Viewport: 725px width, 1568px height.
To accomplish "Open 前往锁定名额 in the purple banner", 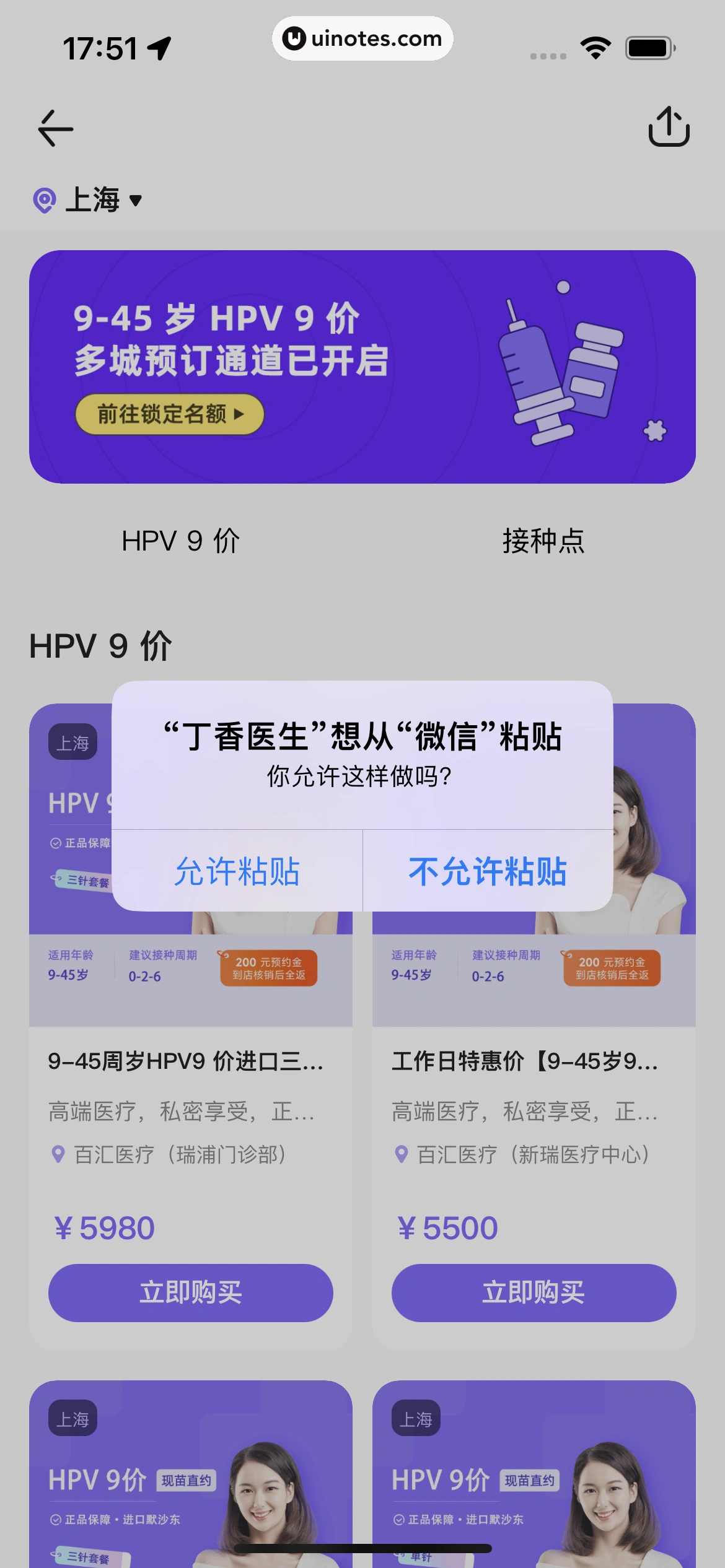I will pyautogui.click(x=170, y=413).
